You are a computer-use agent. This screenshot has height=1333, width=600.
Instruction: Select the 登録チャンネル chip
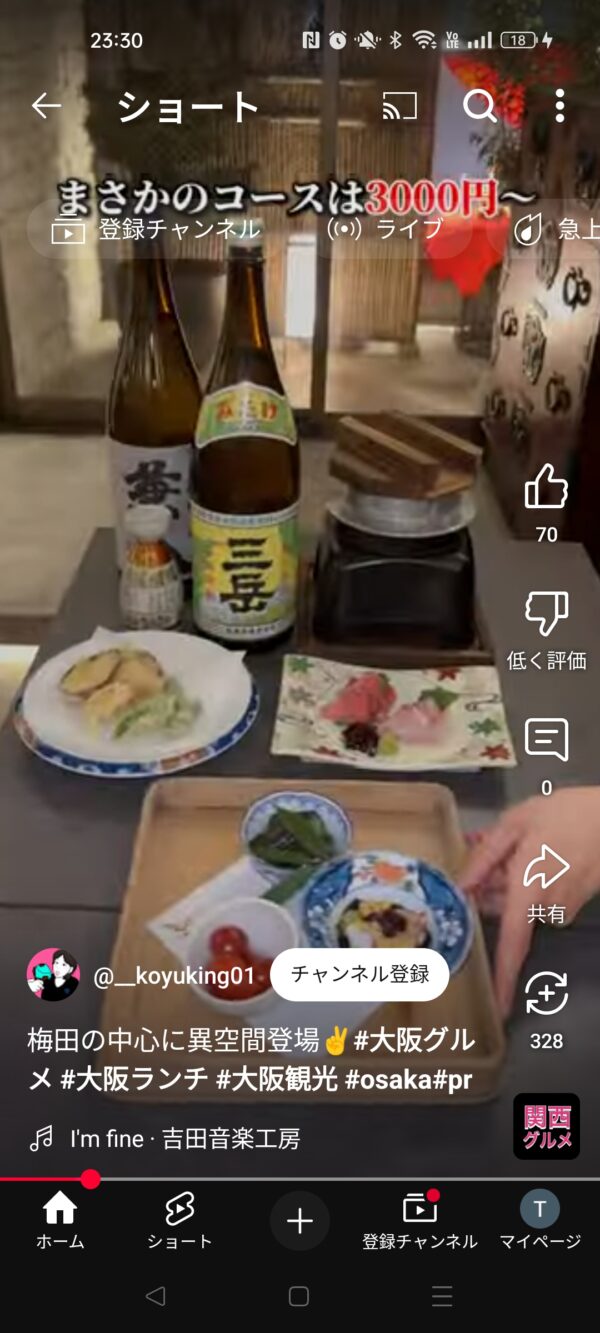click(156, 230)
